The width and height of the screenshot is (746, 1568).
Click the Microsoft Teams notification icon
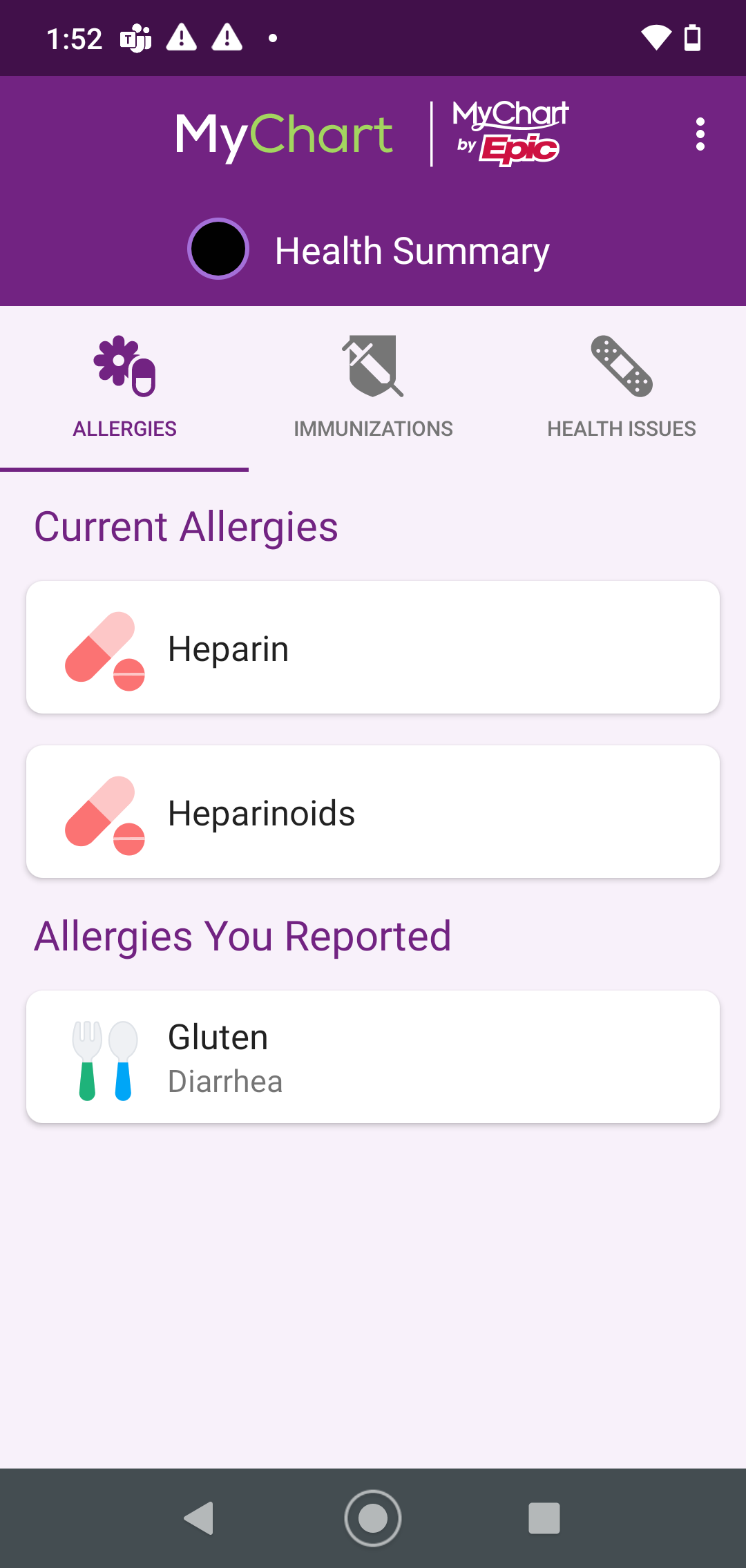click(135, 38)
